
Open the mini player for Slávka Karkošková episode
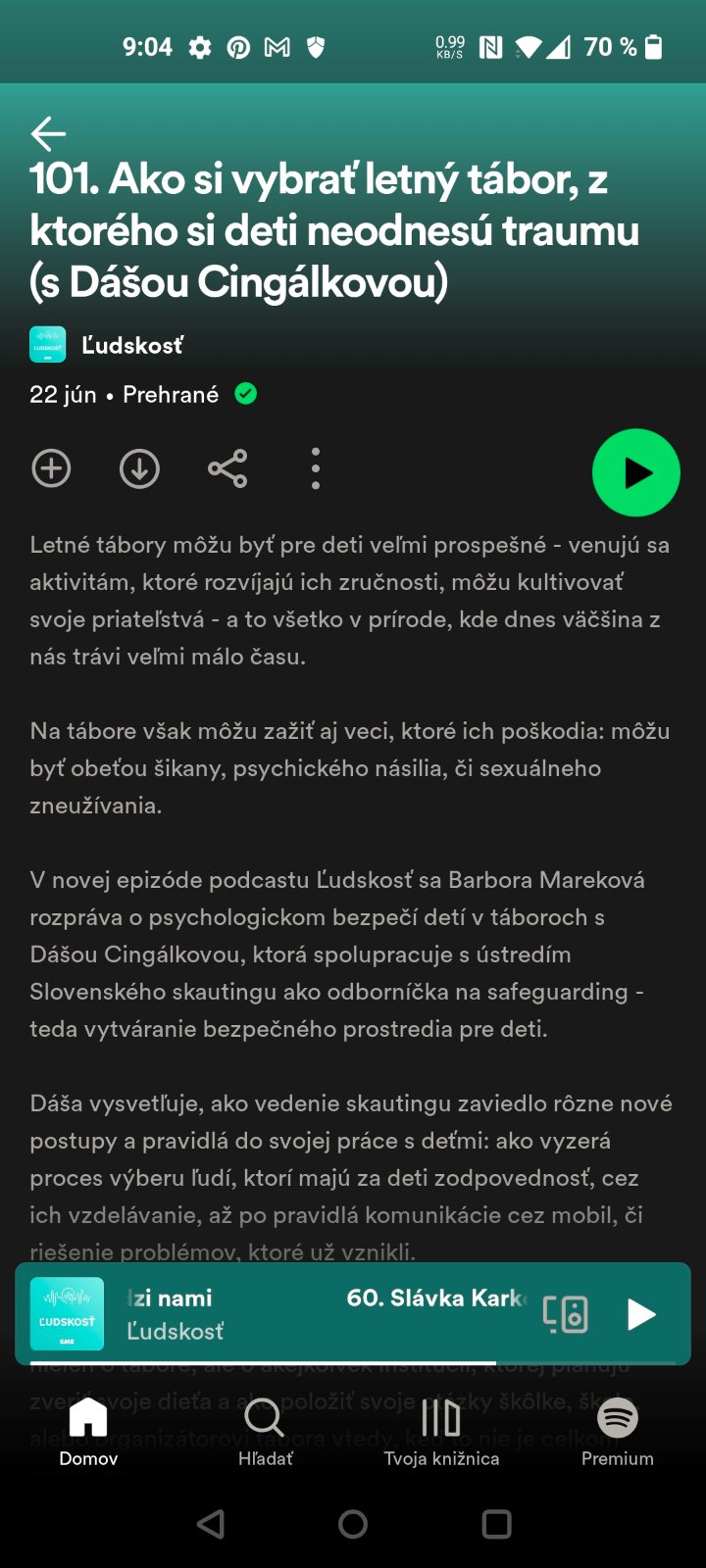pos(324,1313)
